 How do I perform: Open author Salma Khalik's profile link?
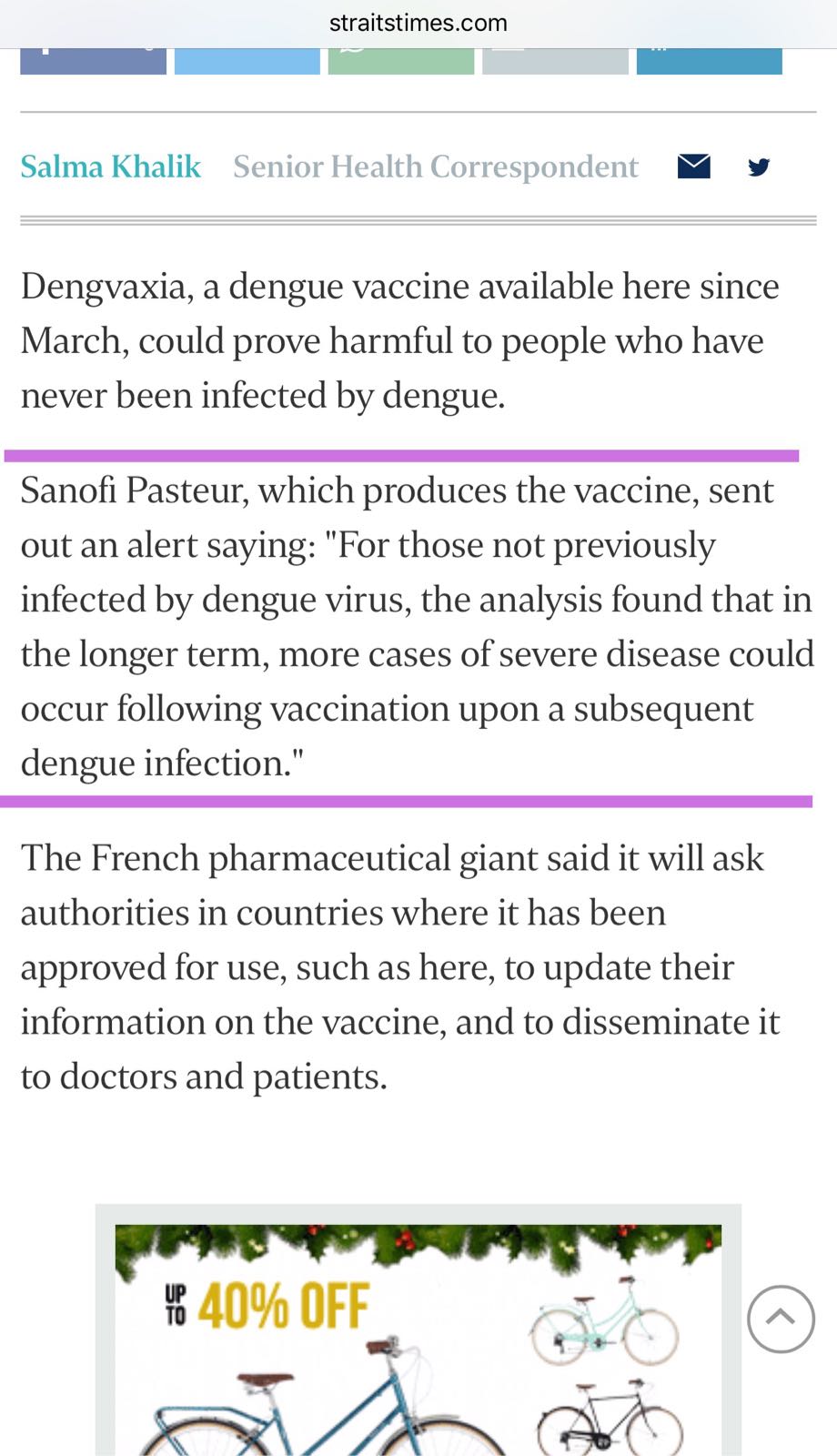pos(110,167)
